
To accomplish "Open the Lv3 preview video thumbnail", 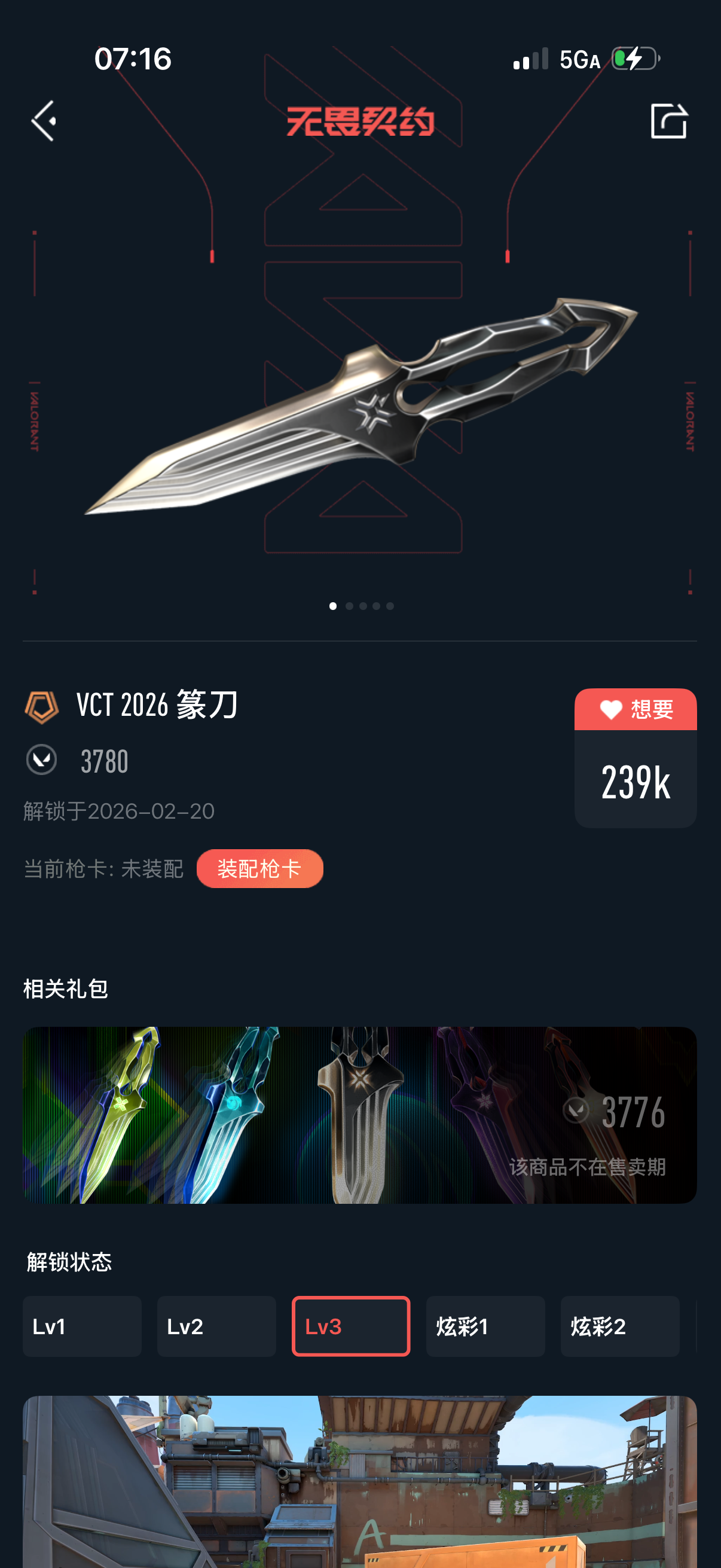I will (x=359, y=1482).
